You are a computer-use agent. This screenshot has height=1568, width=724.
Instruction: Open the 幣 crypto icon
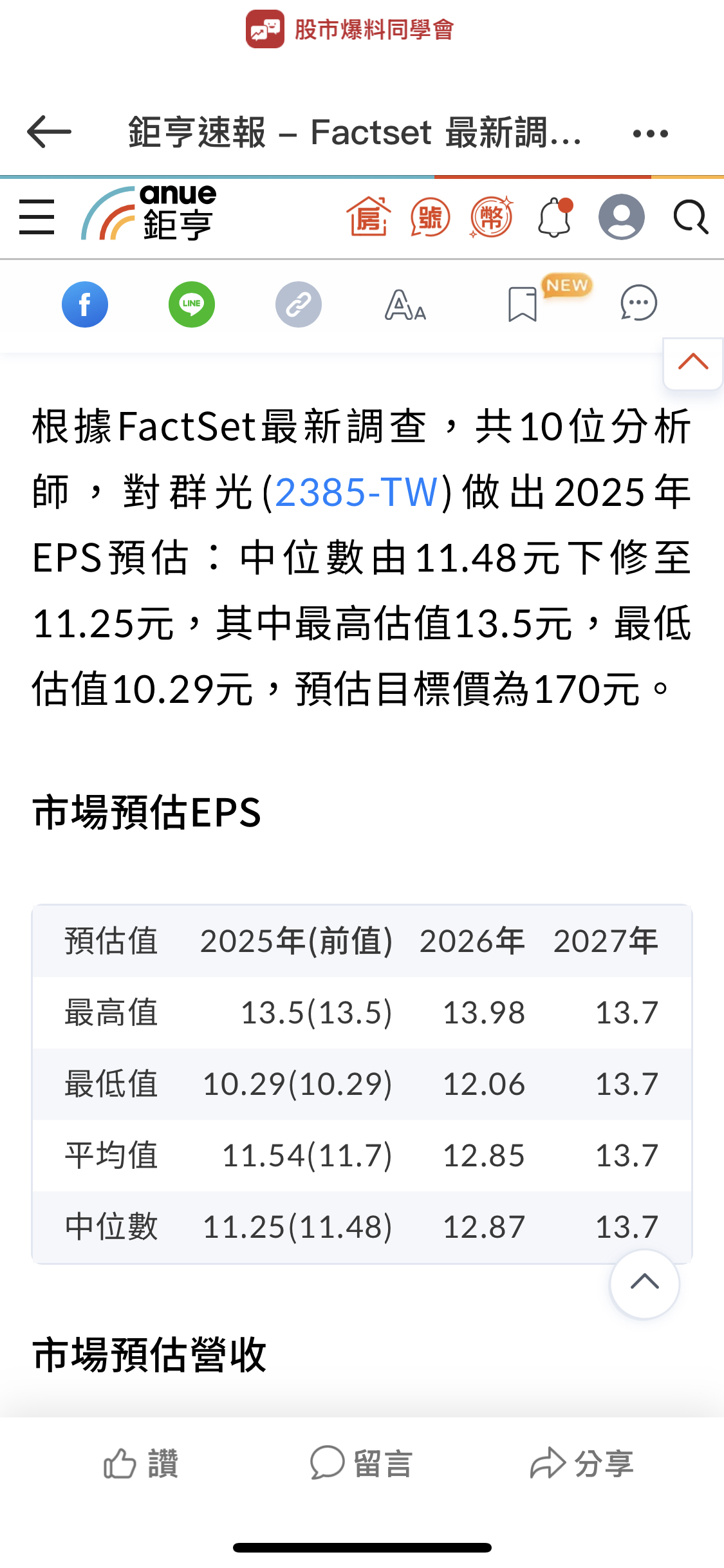[x=491, y=218]
